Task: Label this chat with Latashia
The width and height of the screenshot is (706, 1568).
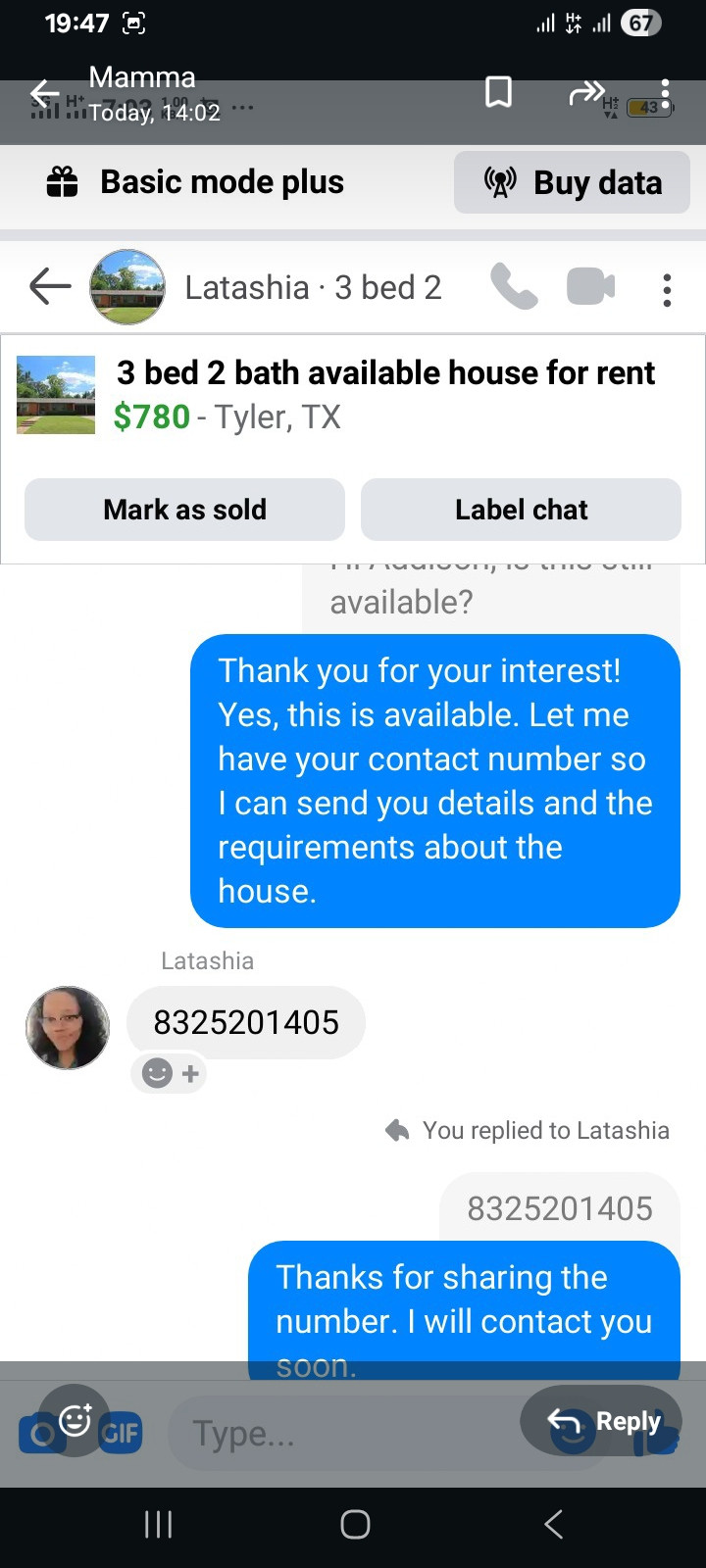Action: tap(521, 510)
